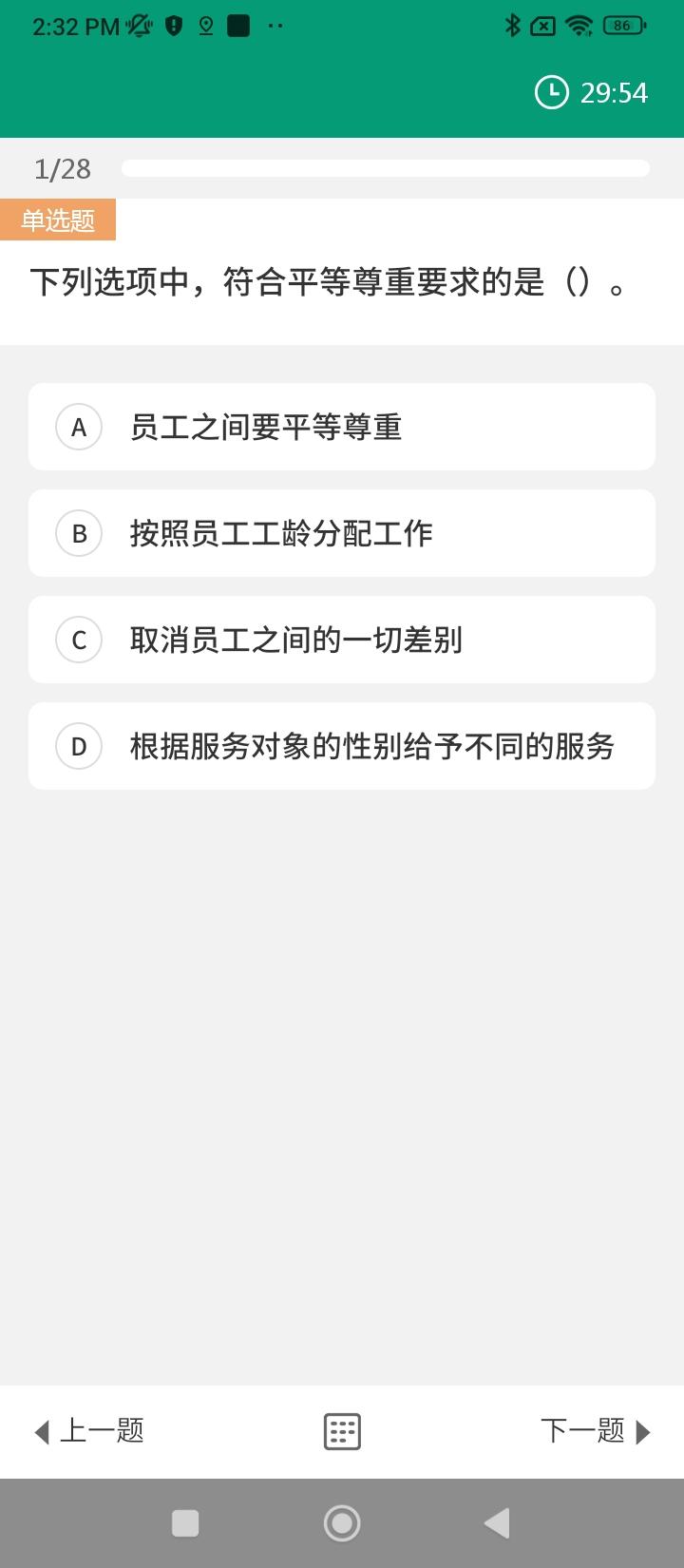Tap the circular home button in navigation bar
Screen dimensions: 684x1568
(x=342, y=1521)
